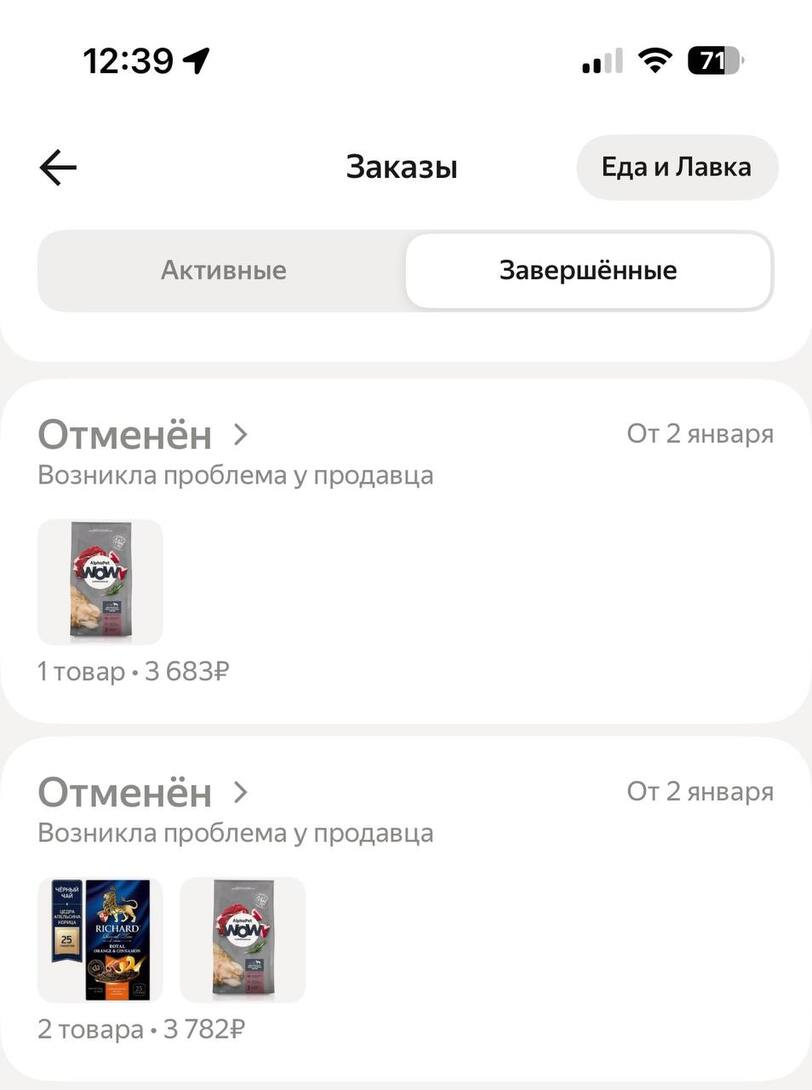Tap the pet food image beside the Richard tea
The height and width of the screenshot is (1090, 812).
coord(242,940)
